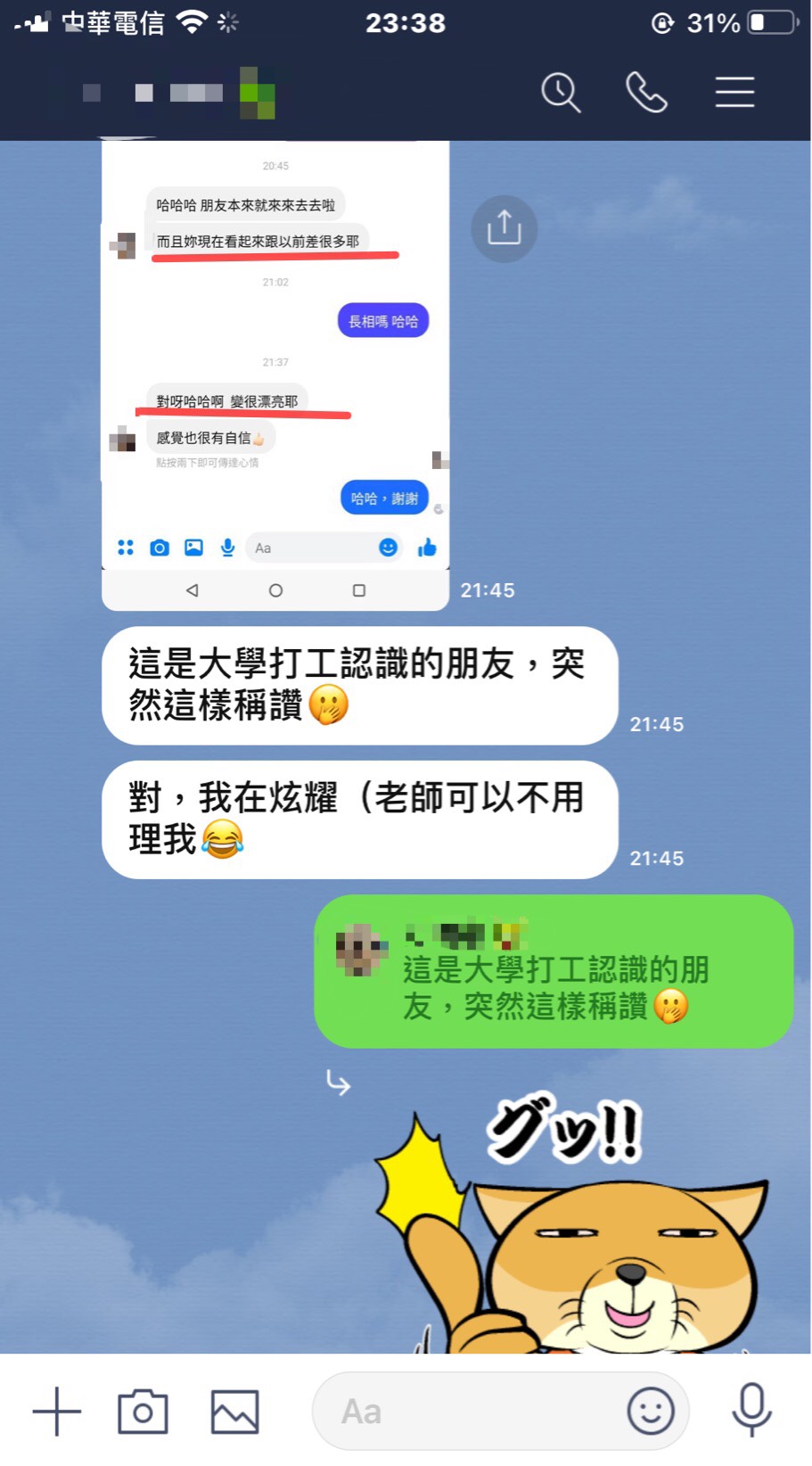Viewport: 812px width, 1466px height.
Task: Open the sticker and emoji picker
Action: click(650, 1412)
